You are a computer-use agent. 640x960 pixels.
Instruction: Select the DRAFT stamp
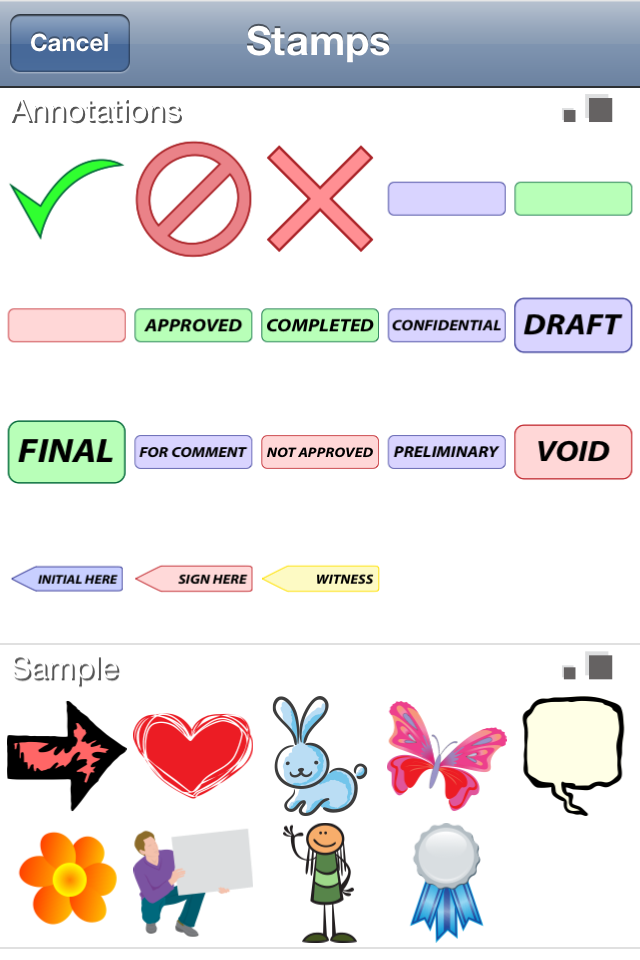(x=573, y=325)
